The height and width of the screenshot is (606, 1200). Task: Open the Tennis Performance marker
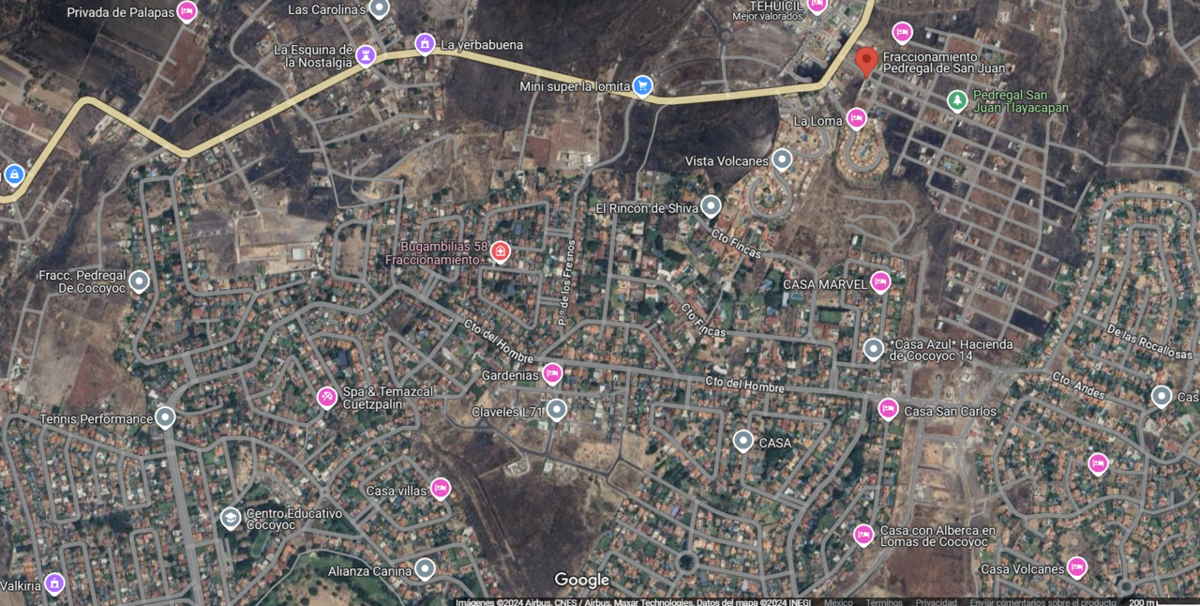[x=165, y=417]
